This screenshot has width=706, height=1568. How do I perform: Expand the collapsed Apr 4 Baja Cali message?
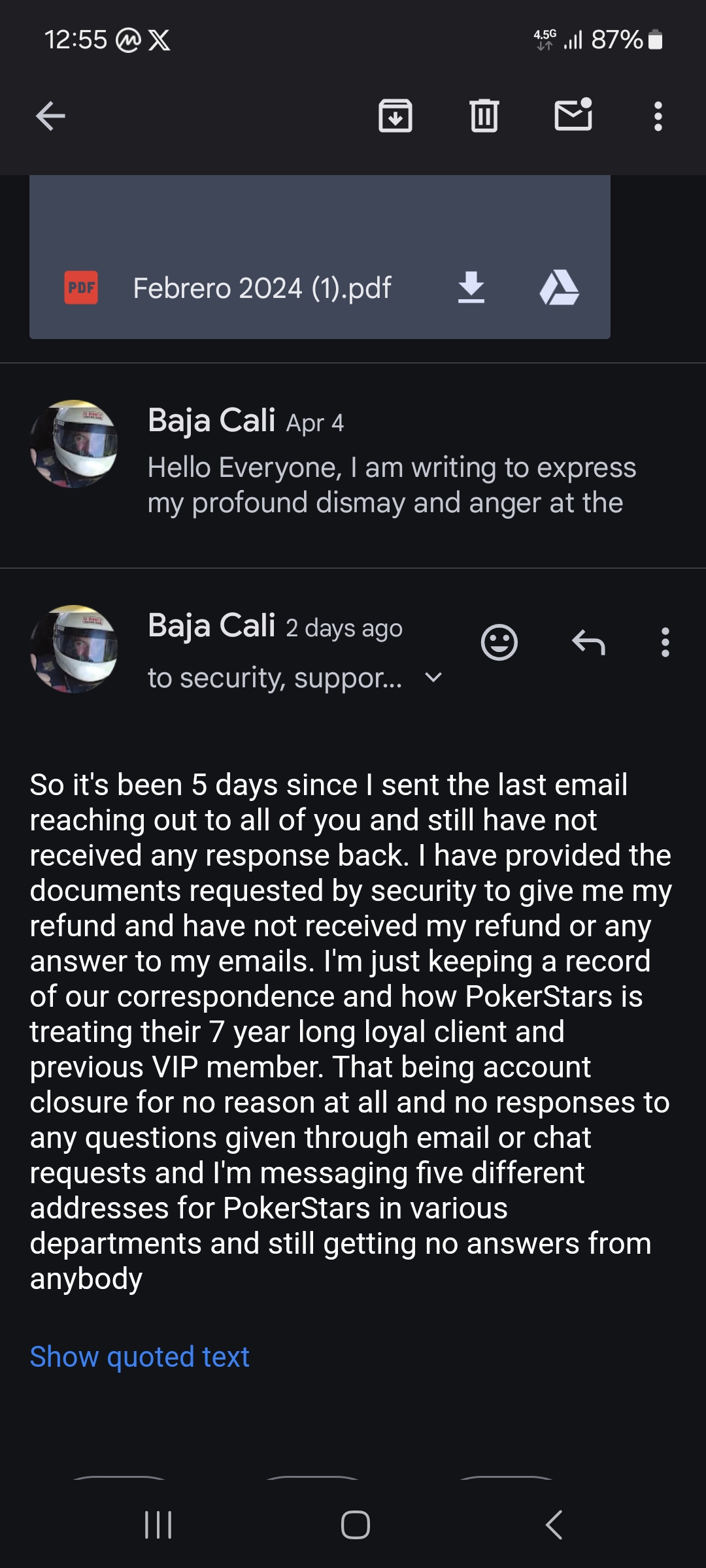tap(353, 465)
